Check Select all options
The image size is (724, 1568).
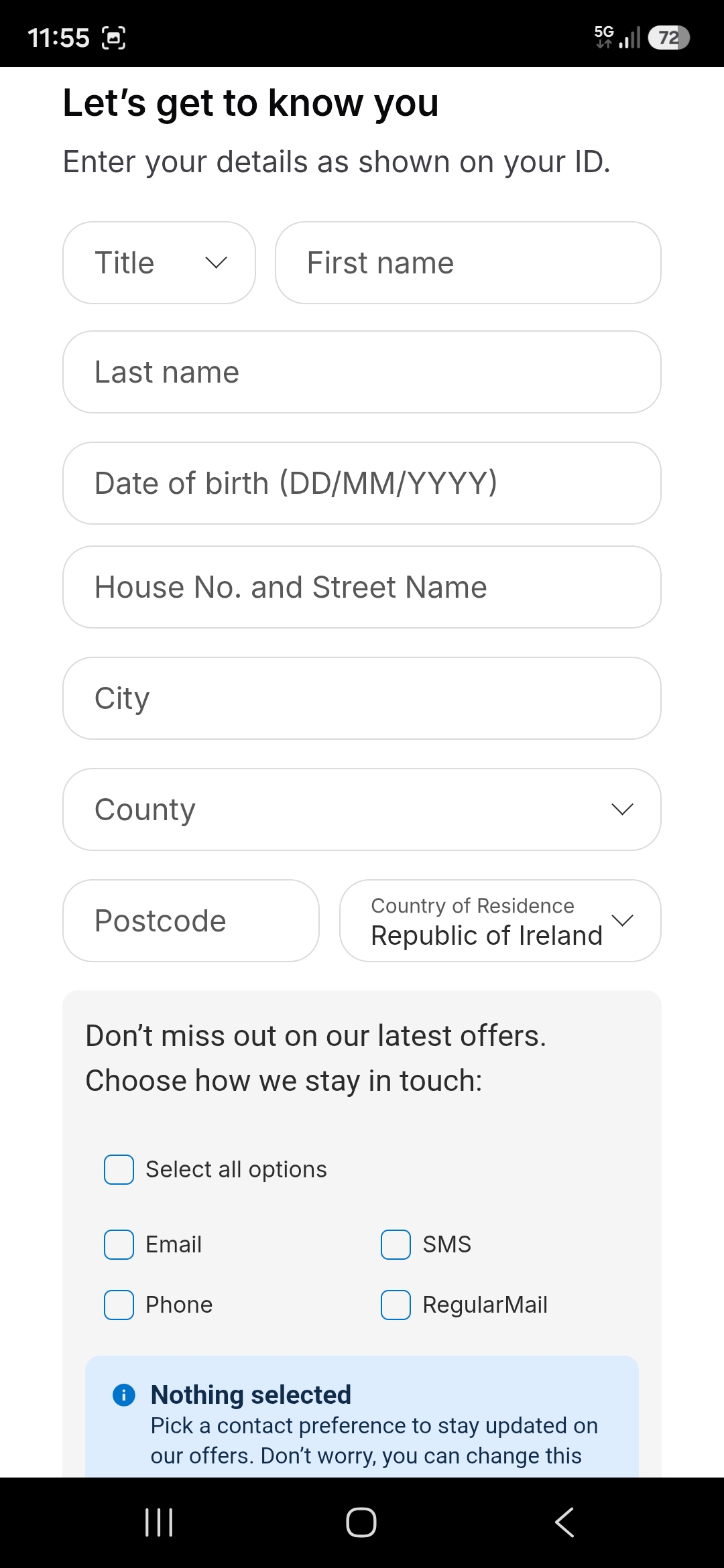click(x=119, y=1169)
